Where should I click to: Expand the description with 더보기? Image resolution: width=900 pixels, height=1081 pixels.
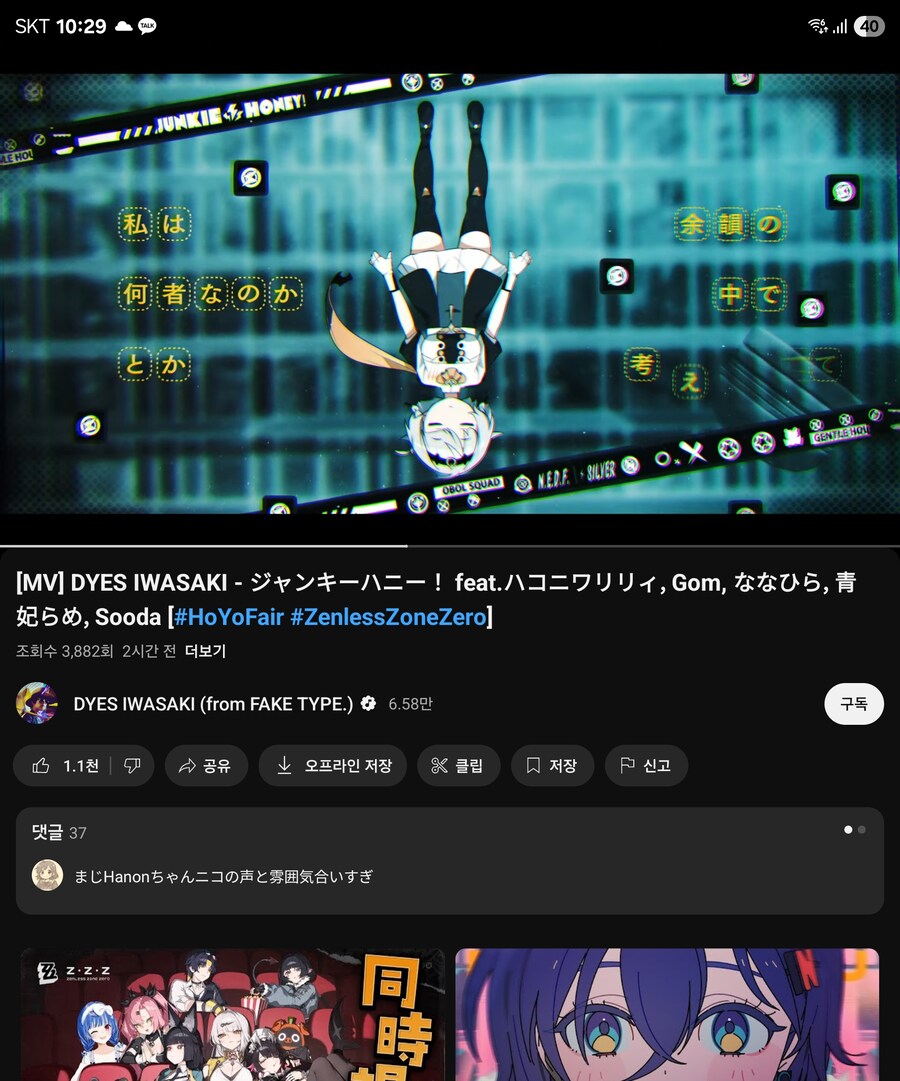[205, 651]
